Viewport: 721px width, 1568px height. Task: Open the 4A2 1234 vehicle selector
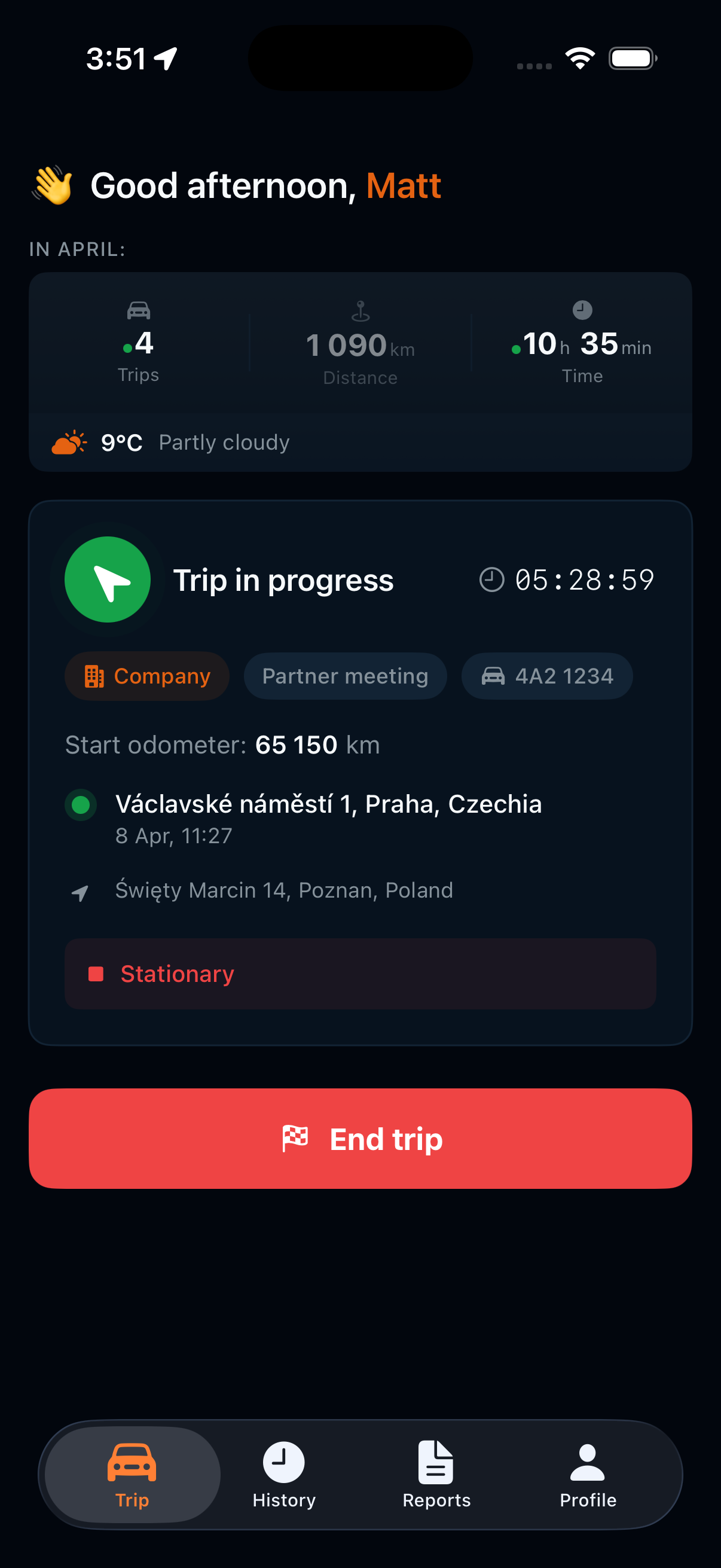(x=546, y=676)
